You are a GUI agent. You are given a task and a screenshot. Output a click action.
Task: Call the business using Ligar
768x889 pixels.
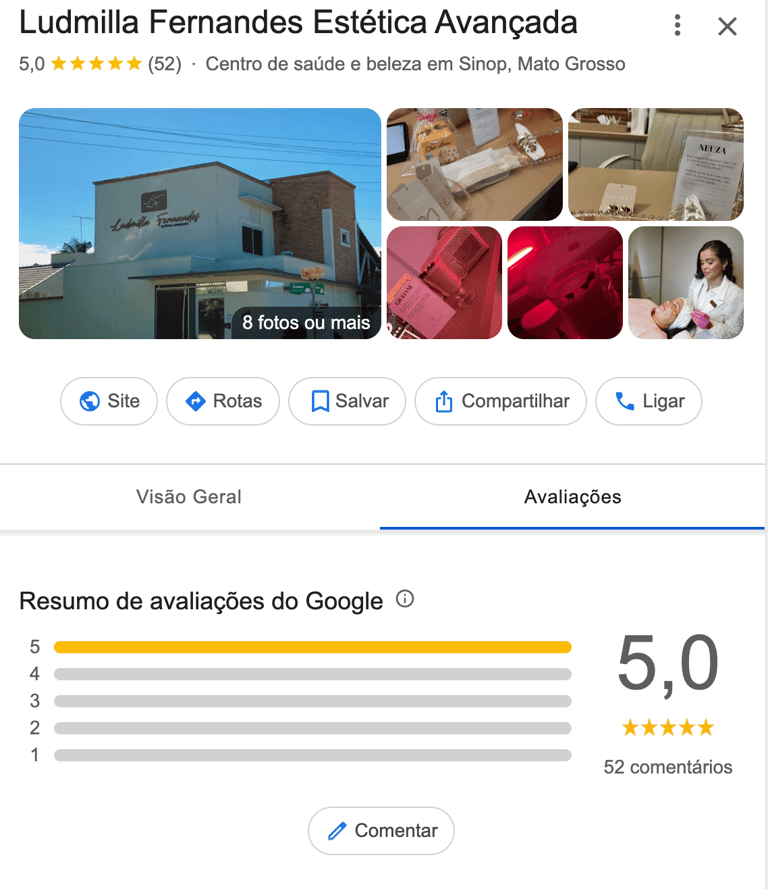[x=648, y=401]
